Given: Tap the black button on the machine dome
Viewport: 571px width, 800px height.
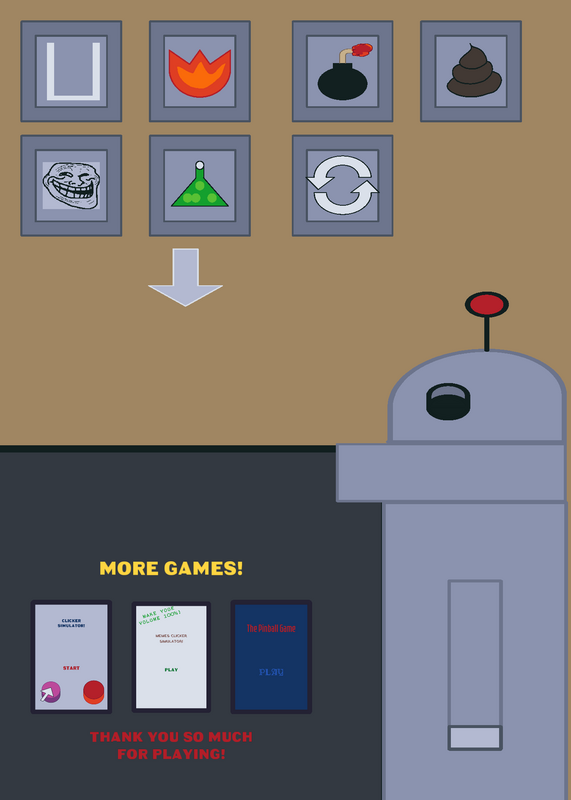Looking at the screenshot, I should 448,402.
